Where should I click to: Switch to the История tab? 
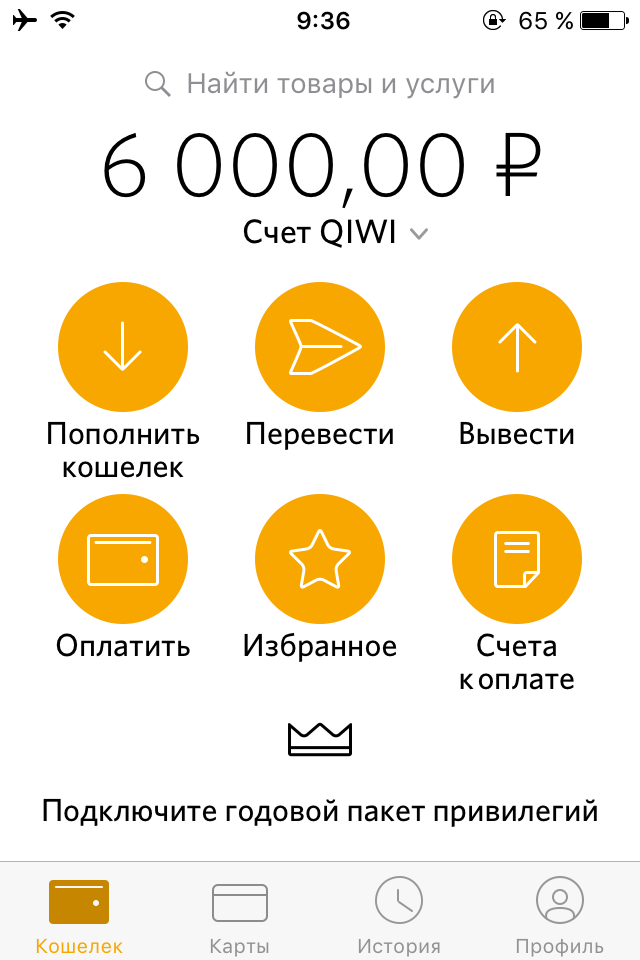click(x=399, y=915)
